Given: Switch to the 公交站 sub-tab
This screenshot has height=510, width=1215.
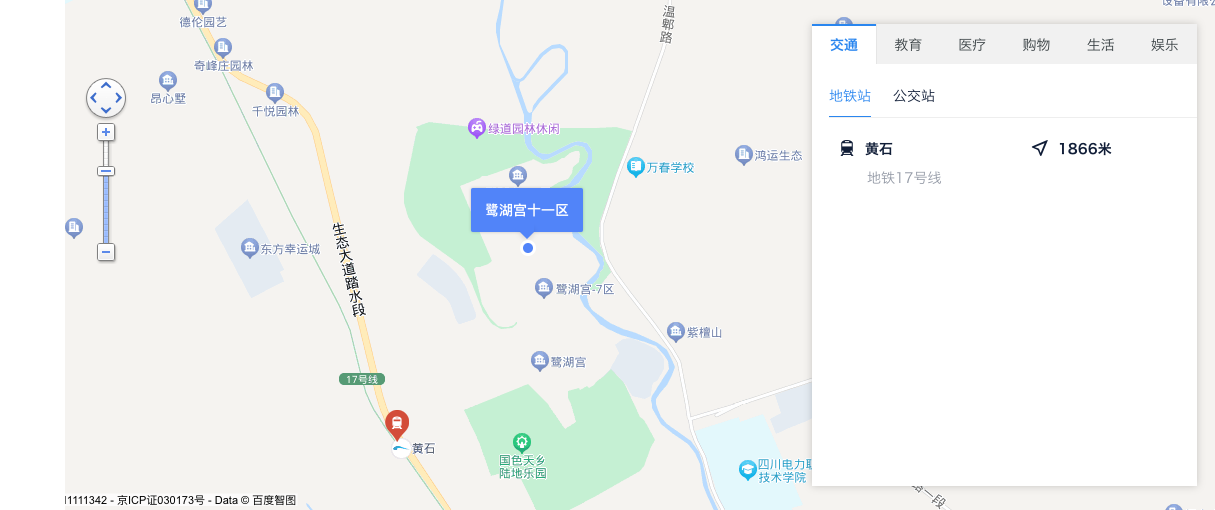Looking at the screenshot, I should [x=914, y=96].
